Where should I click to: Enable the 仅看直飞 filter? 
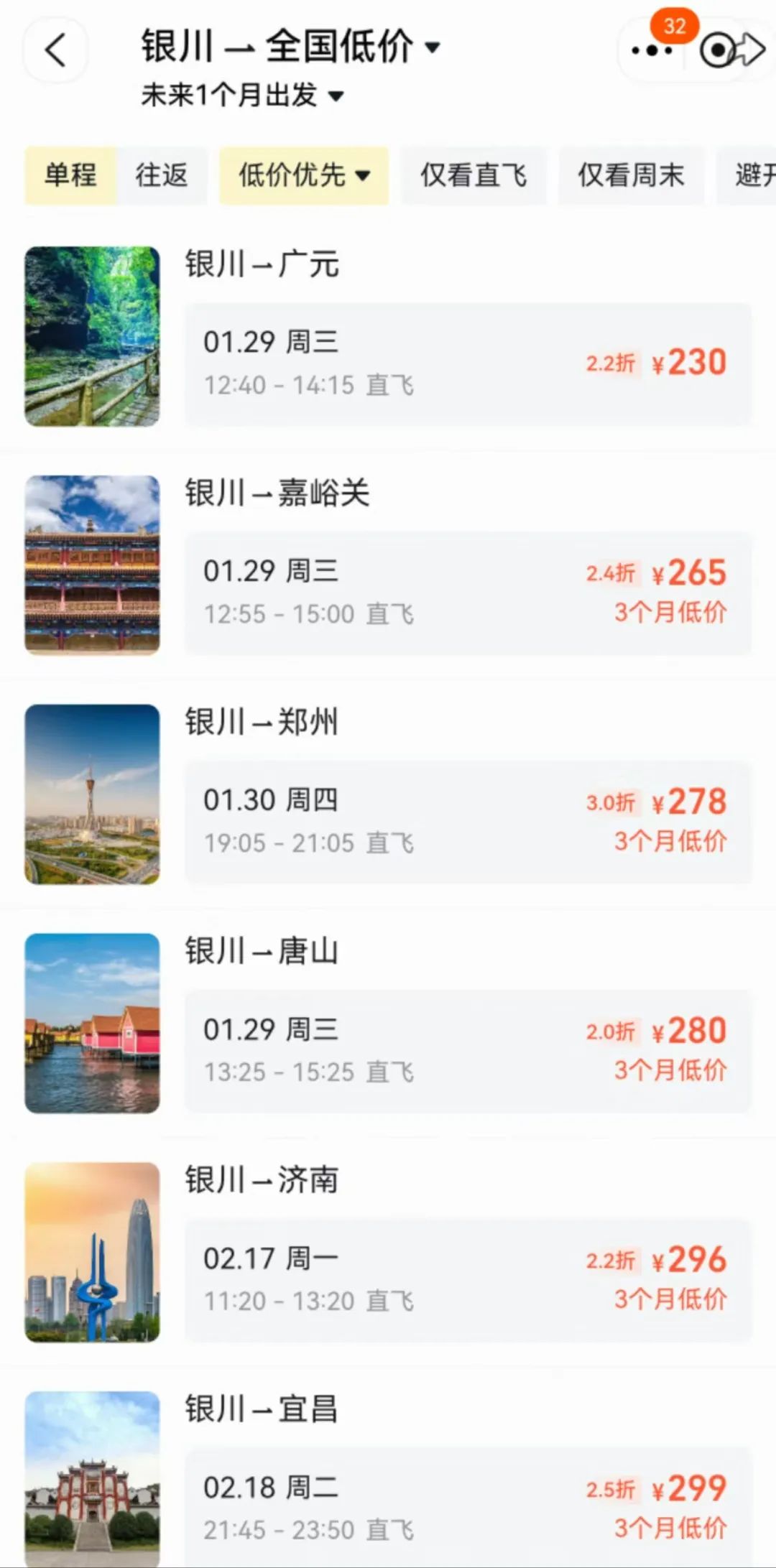tap(474, 175)
